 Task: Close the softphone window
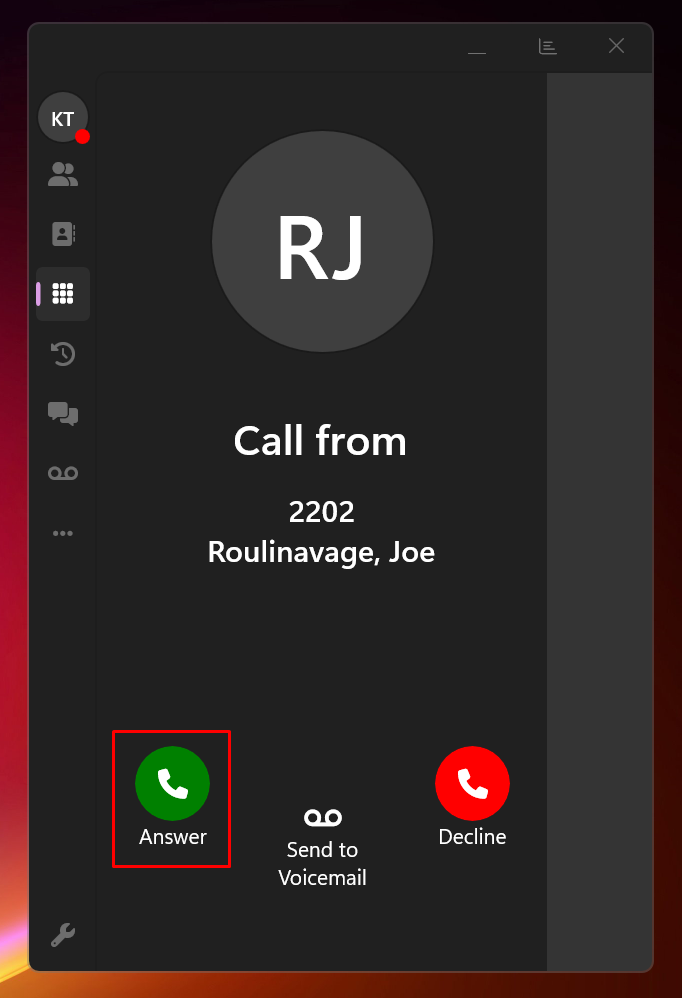(x=617, y=46)
